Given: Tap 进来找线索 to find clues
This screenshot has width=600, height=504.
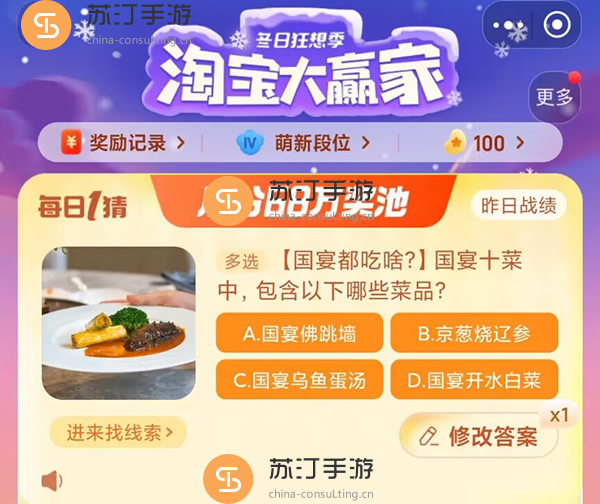Looking at the screenshot, I should point(118,433).
